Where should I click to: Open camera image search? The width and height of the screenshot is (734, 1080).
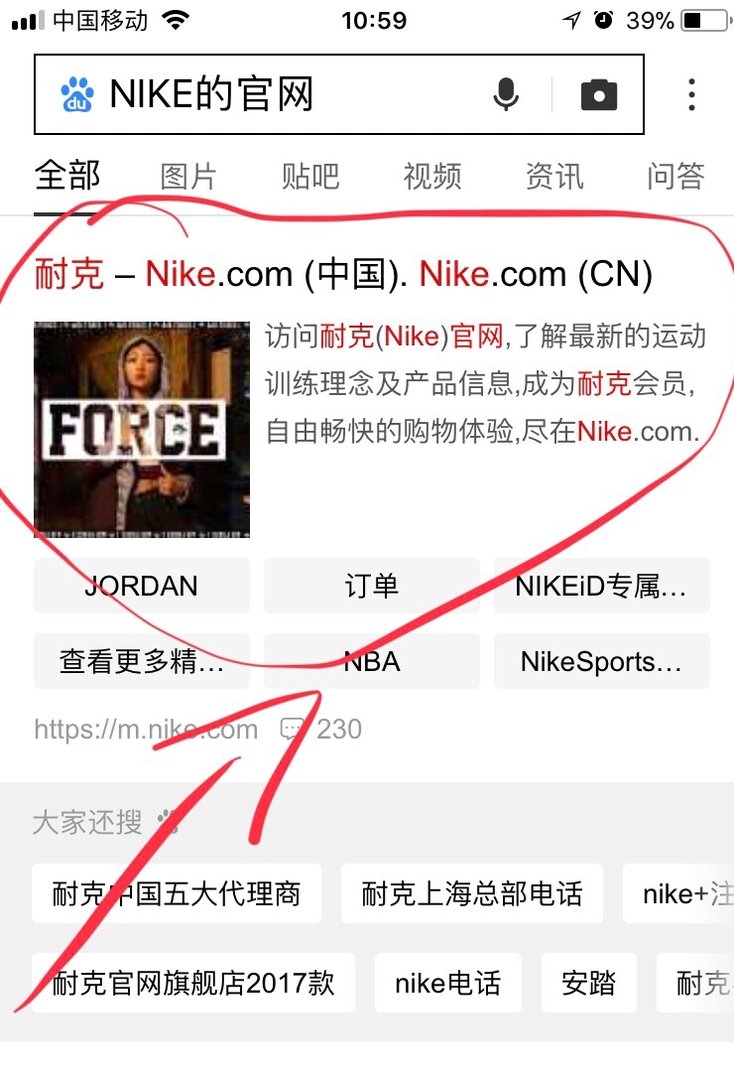598,95
